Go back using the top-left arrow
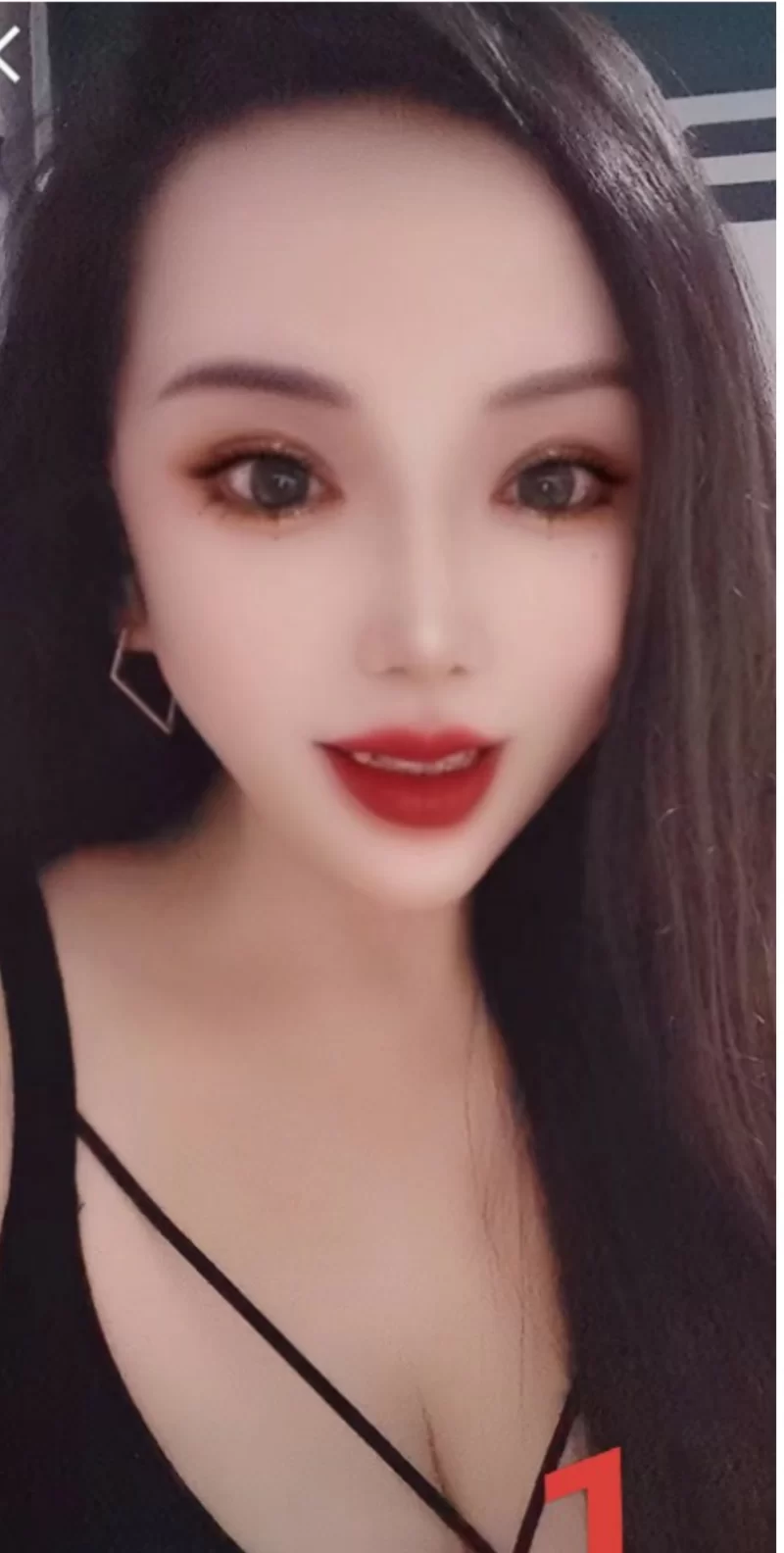The width and height of the screenshot is (784, 1553). (10, 54)
